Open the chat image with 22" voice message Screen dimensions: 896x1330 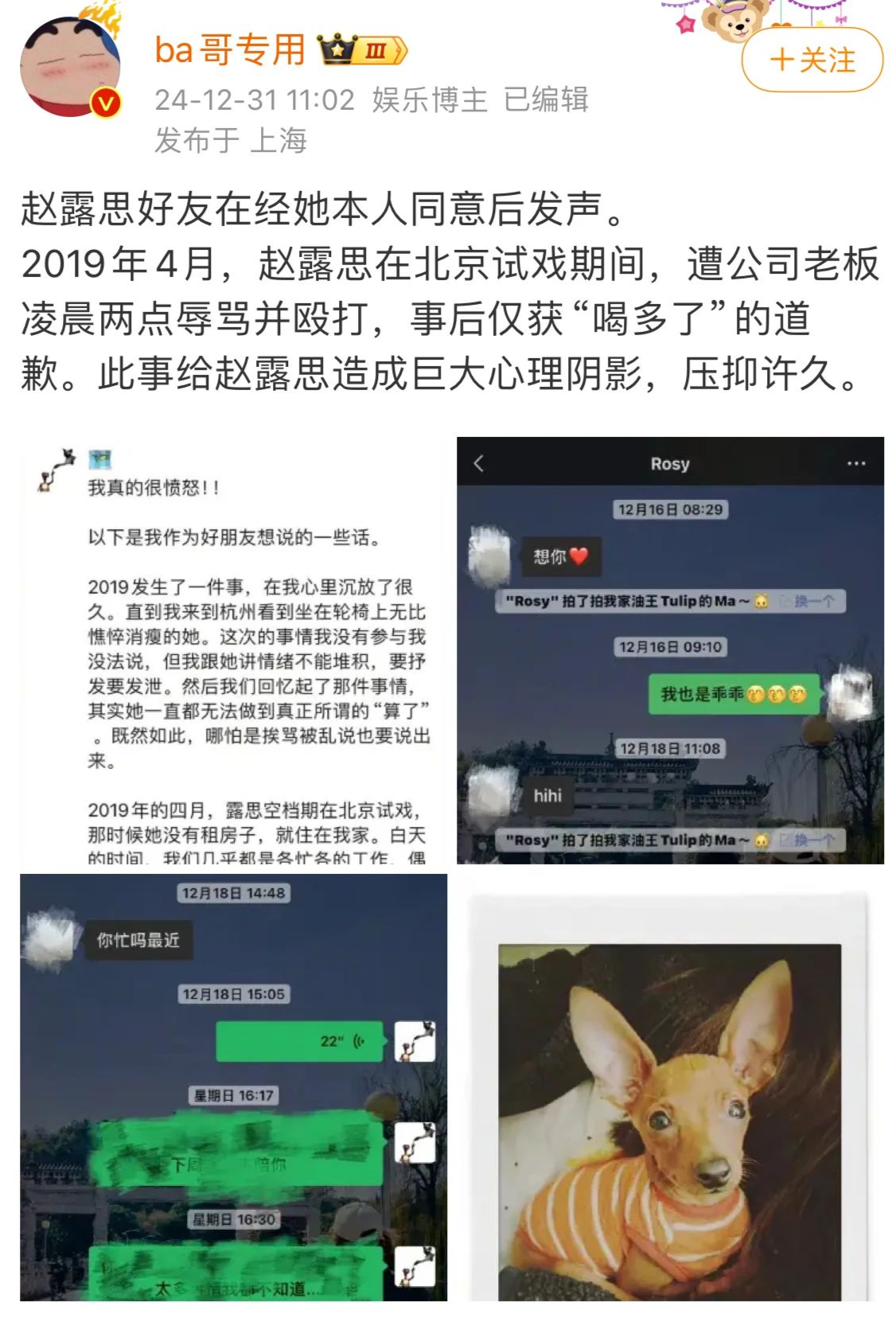(233, 1087)
